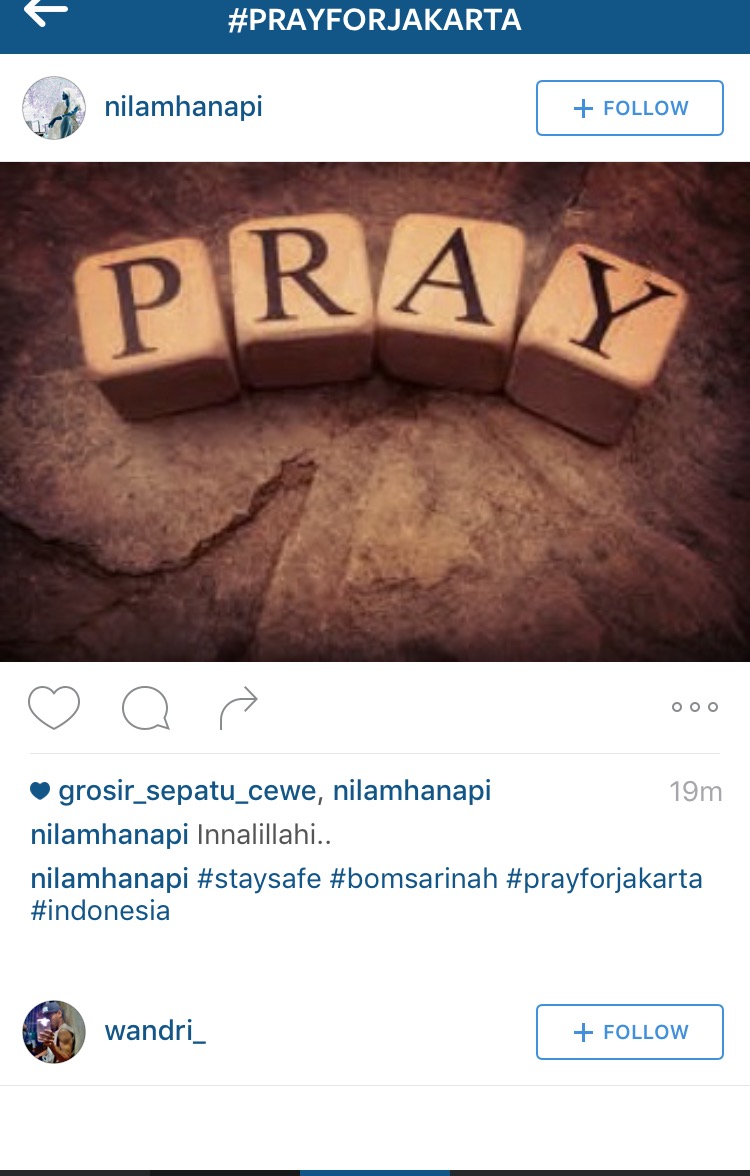Open the #staysafe hashtag
Viewport: 750px width, 1176px height.
[259, 879]
